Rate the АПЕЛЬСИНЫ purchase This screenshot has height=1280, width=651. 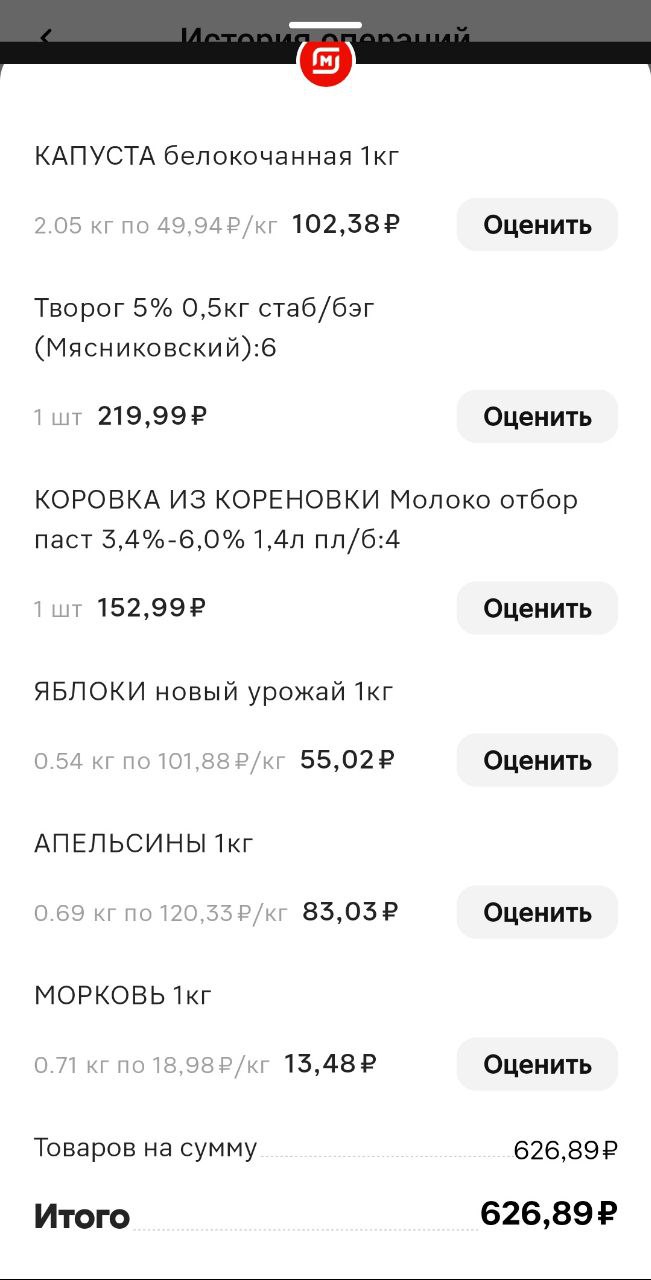537,913
